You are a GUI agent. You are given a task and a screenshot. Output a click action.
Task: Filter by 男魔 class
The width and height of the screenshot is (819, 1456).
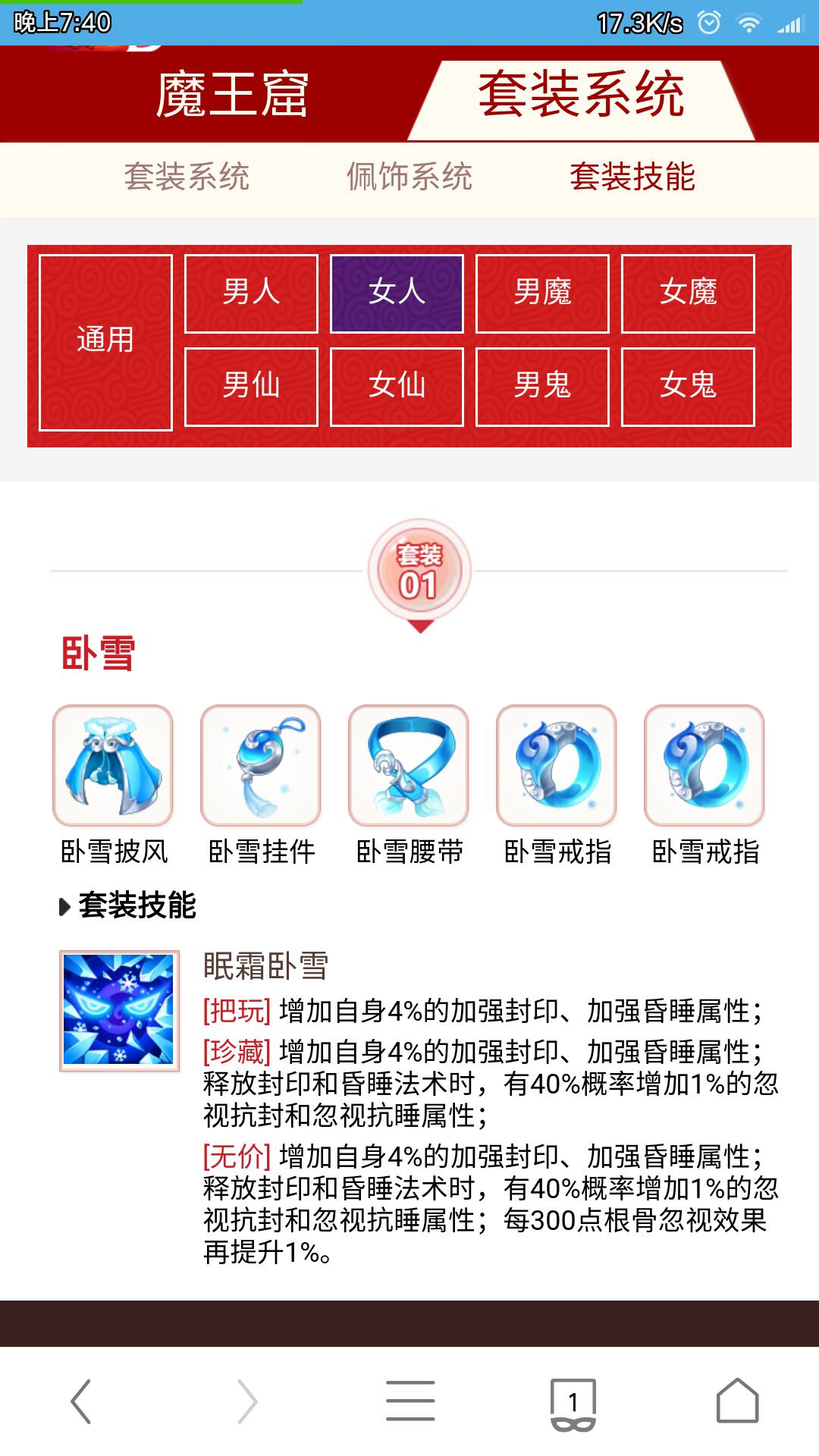[x=542, y=293]
